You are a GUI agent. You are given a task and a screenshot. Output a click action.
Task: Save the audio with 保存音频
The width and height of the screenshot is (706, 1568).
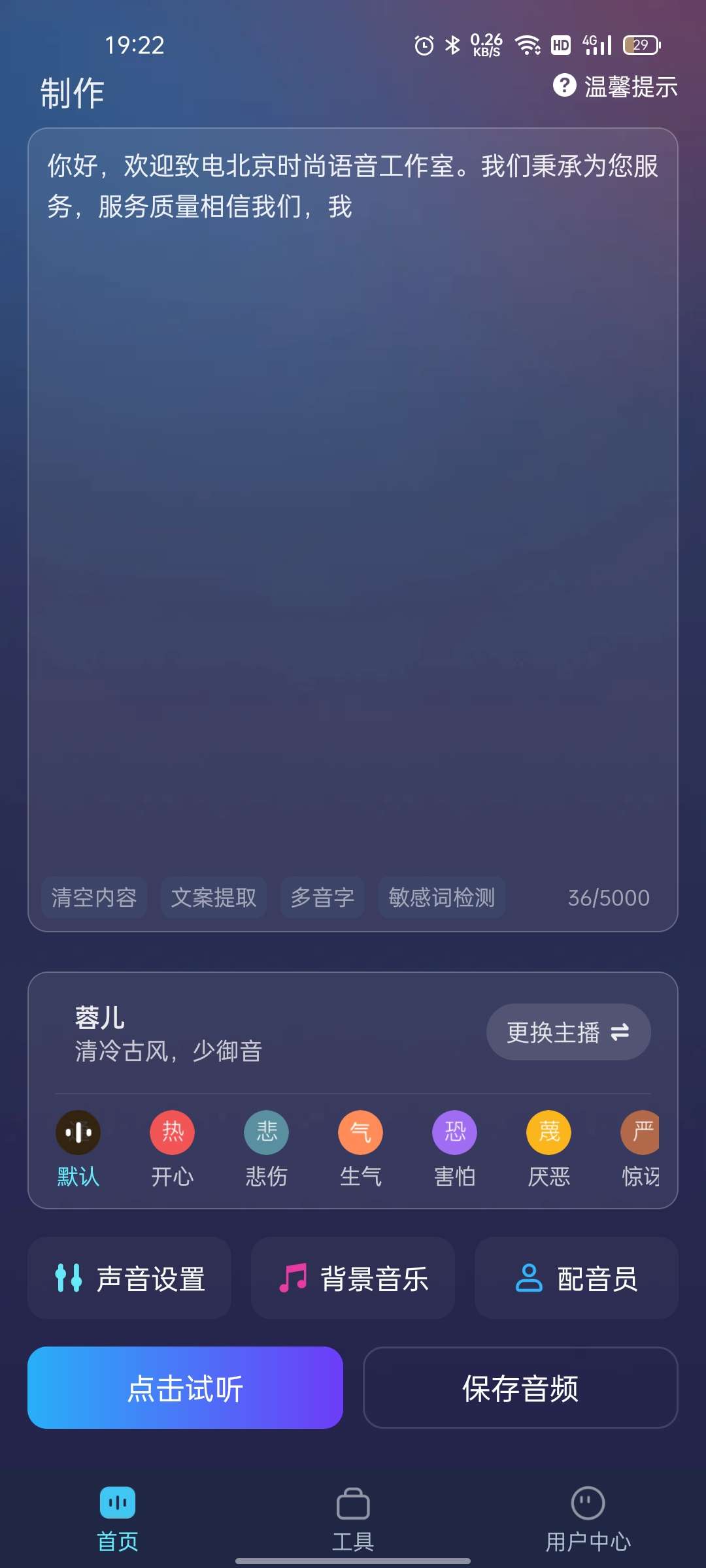(x=520, y=1388)
